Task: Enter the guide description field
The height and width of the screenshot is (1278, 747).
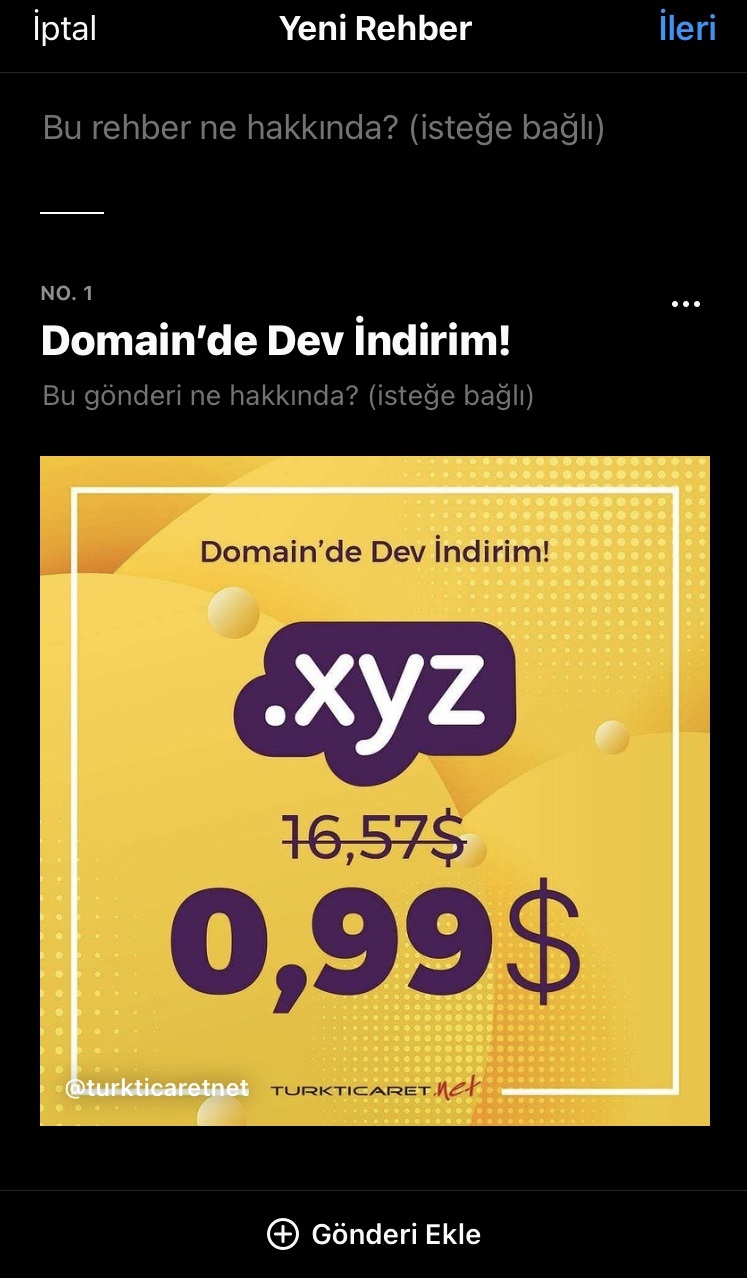Action: click(x=323, y=129)
